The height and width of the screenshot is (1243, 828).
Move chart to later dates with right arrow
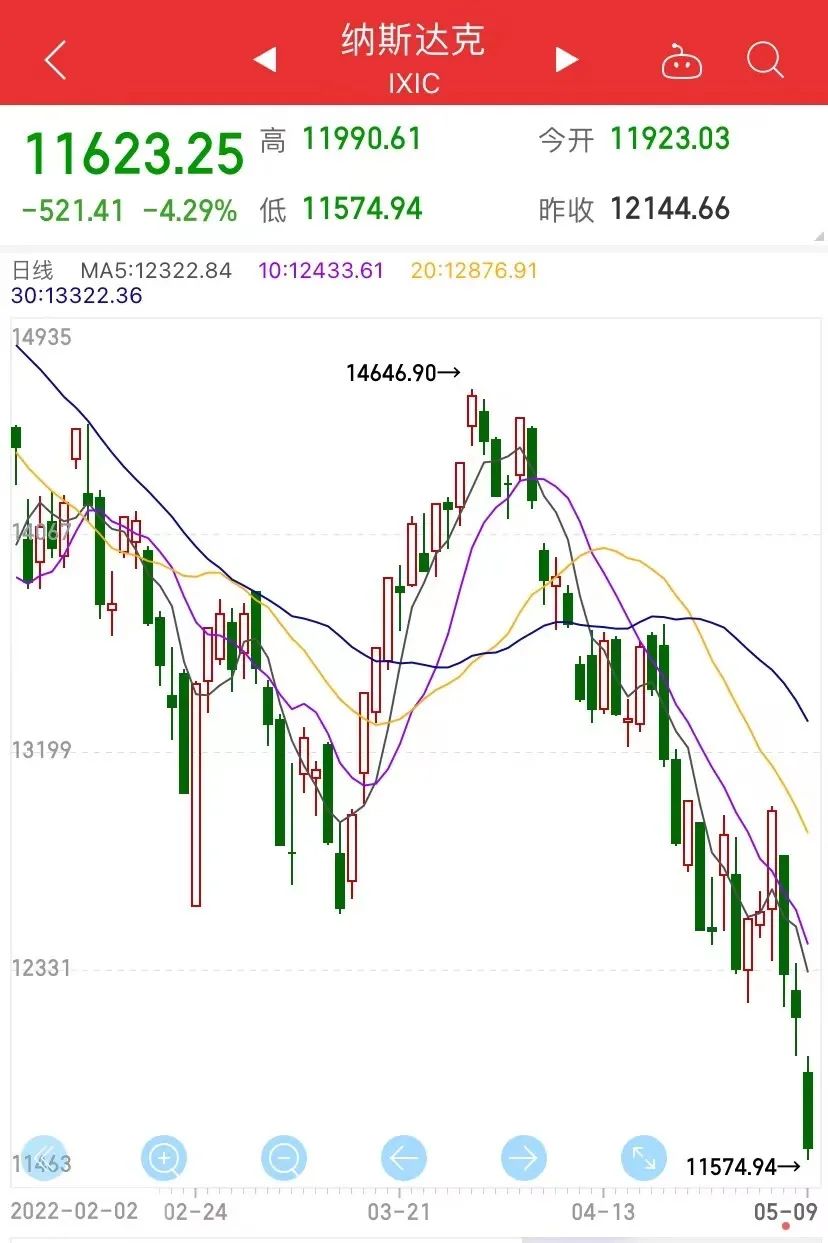coord(524,1158)
